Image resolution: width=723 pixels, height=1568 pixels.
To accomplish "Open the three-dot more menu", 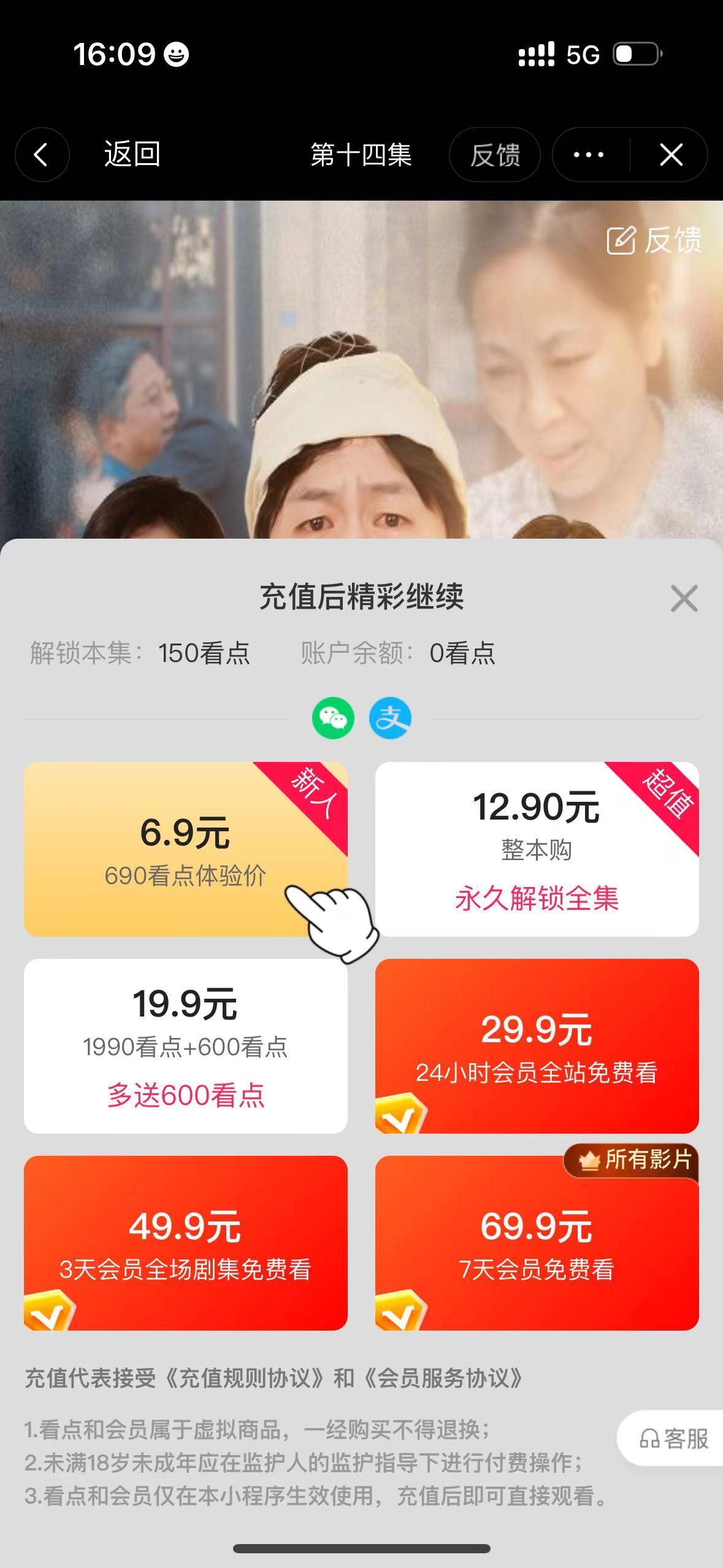I will (x=589, y=155).
